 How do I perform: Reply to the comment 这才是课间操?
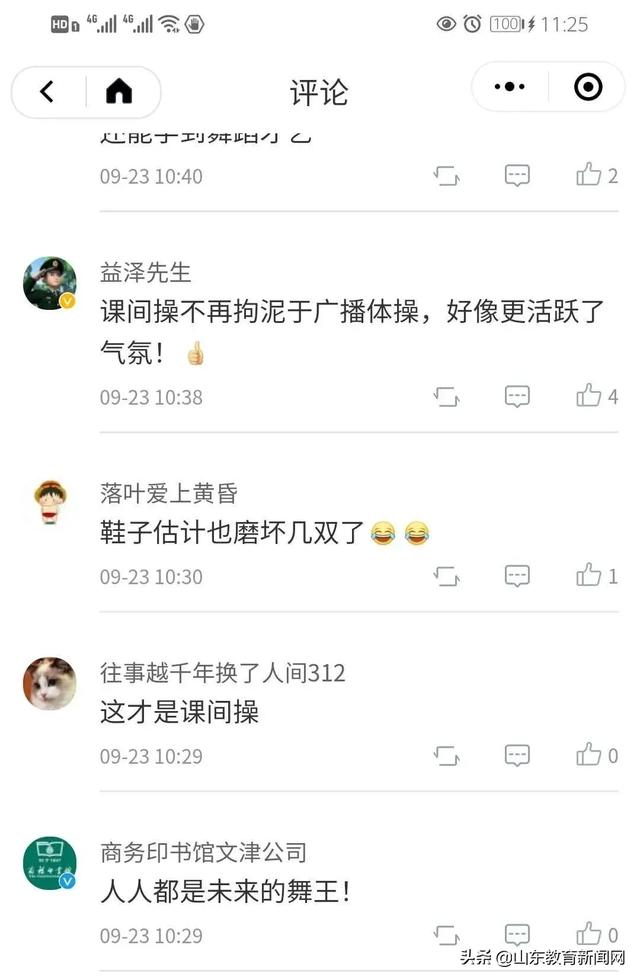(517, 755)
